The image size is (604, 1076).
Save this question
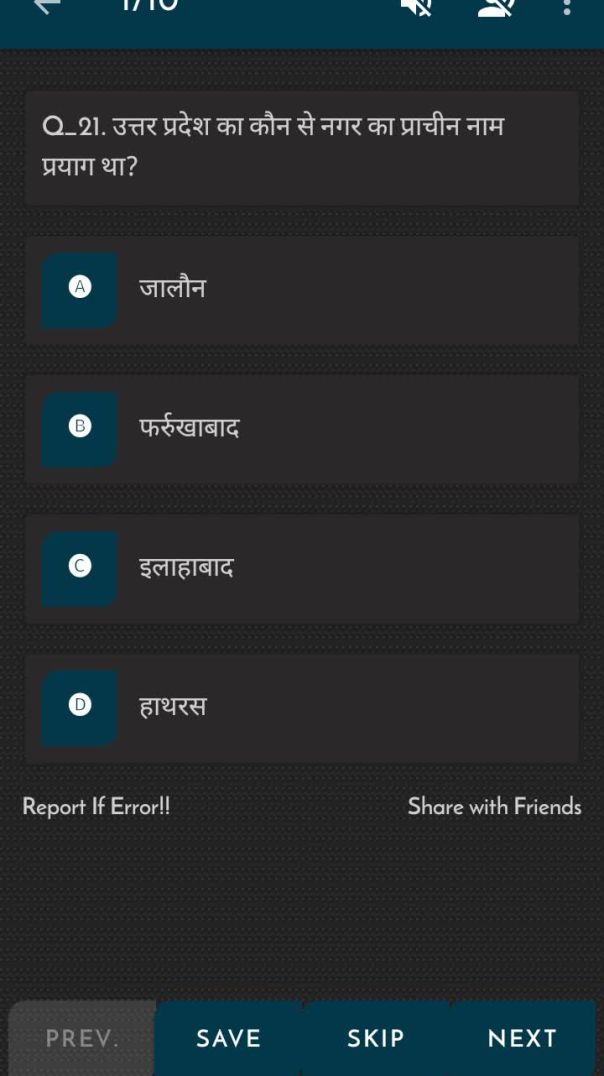[x=228, y=1038]
